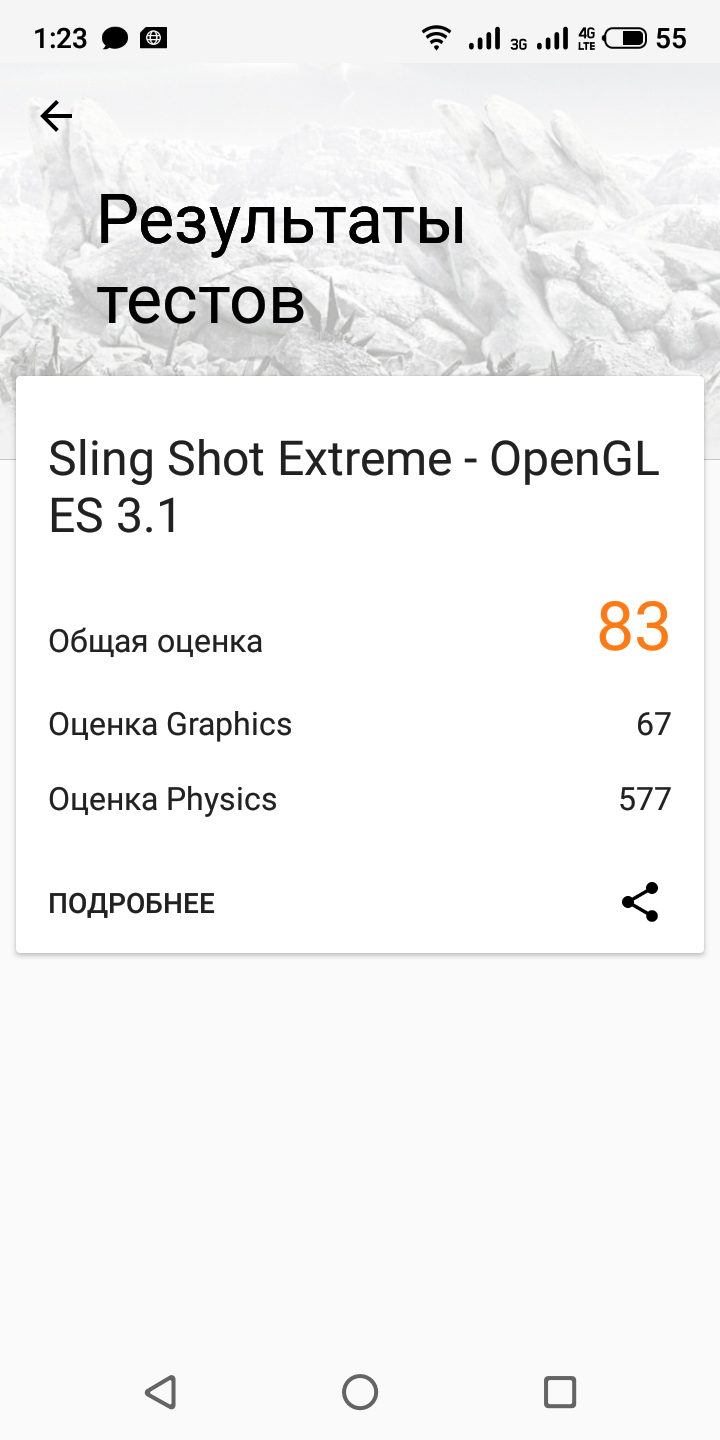This screenshot has height=1440, width=720.
Task: Go back using the top-left arrow
Action: (x=56, y=117)
